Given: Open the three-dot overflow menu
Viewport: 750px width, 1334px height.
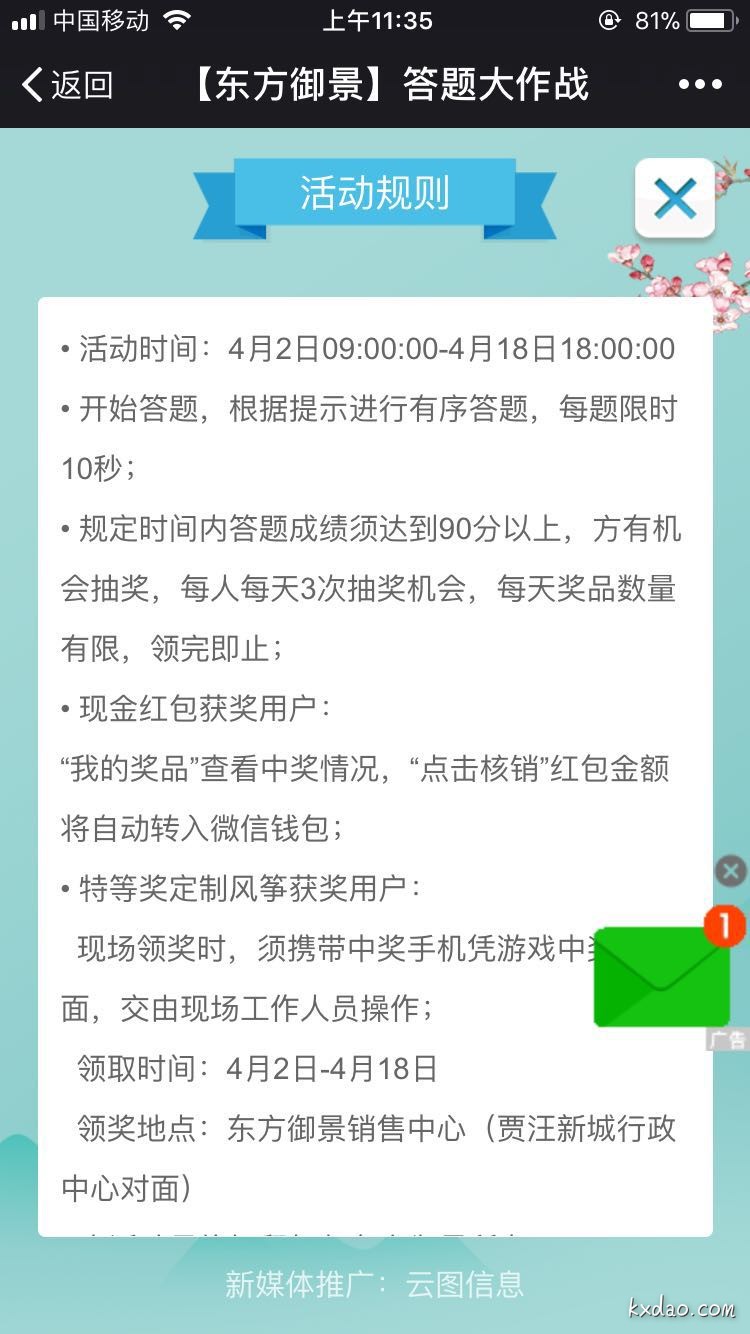Looking at the screenshot, I should [x=700, y=85].
